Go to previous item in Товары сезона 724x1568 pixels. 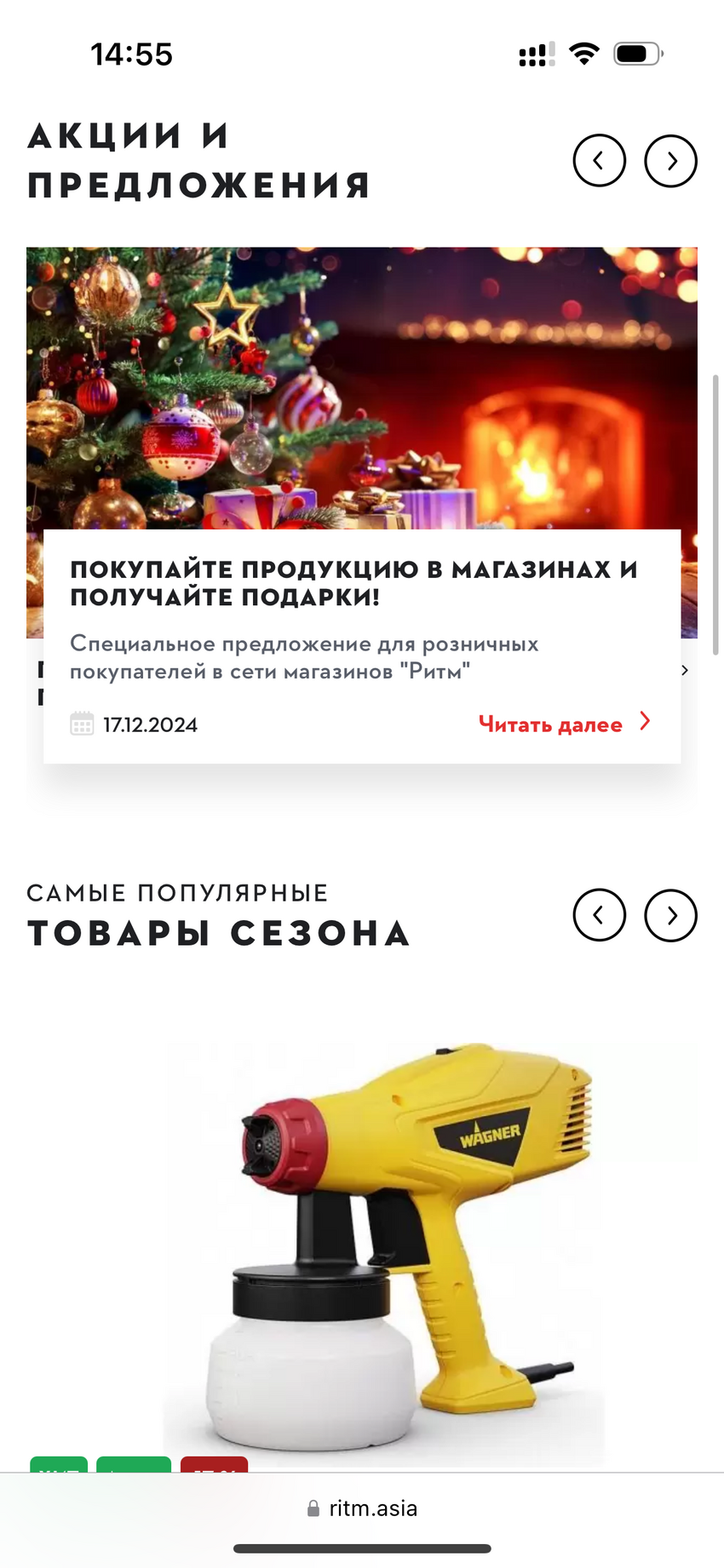[x=599, y=915]
